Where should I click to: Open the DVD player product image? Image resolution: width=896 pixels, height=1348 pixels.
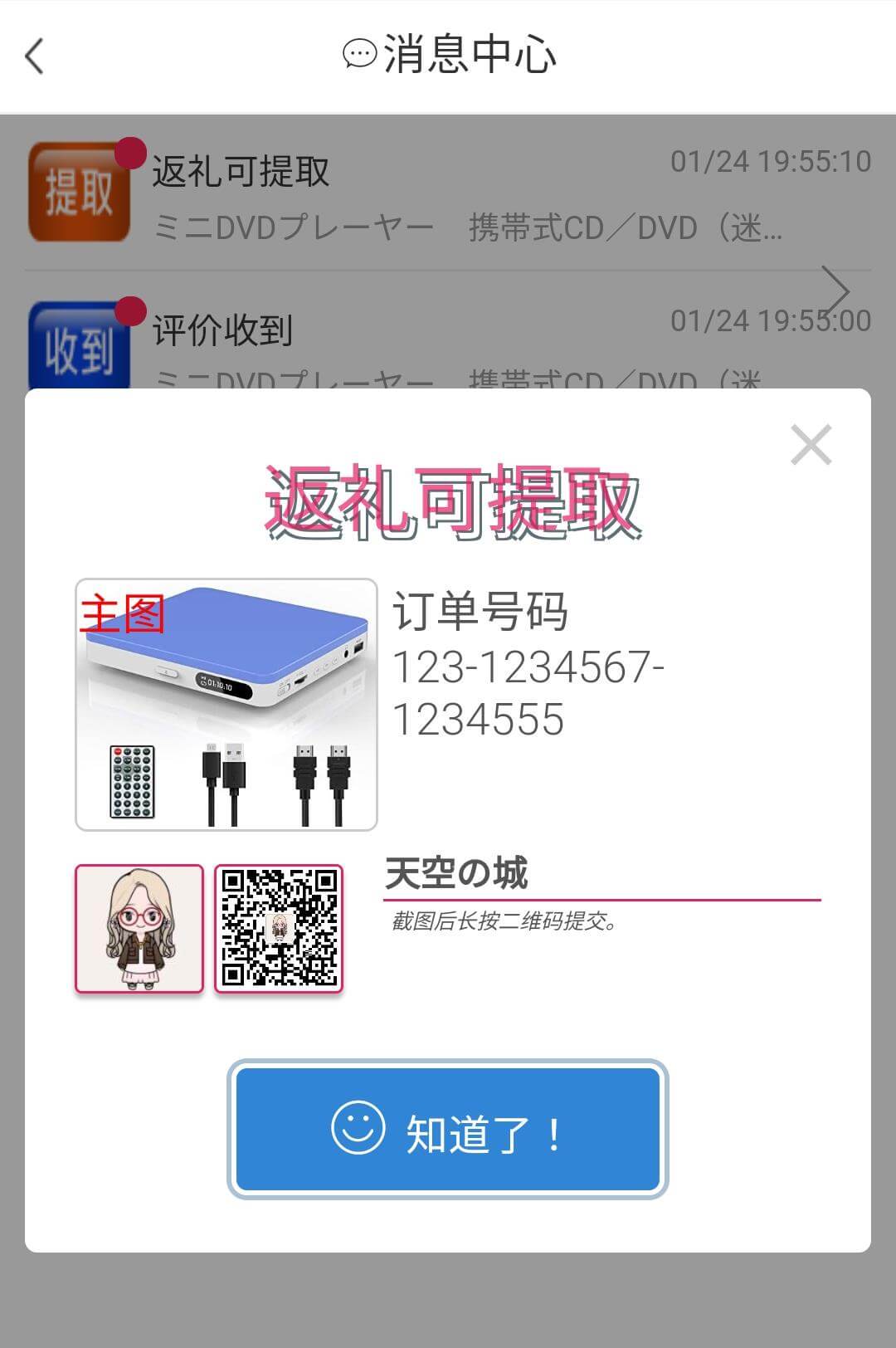(226, 705)
